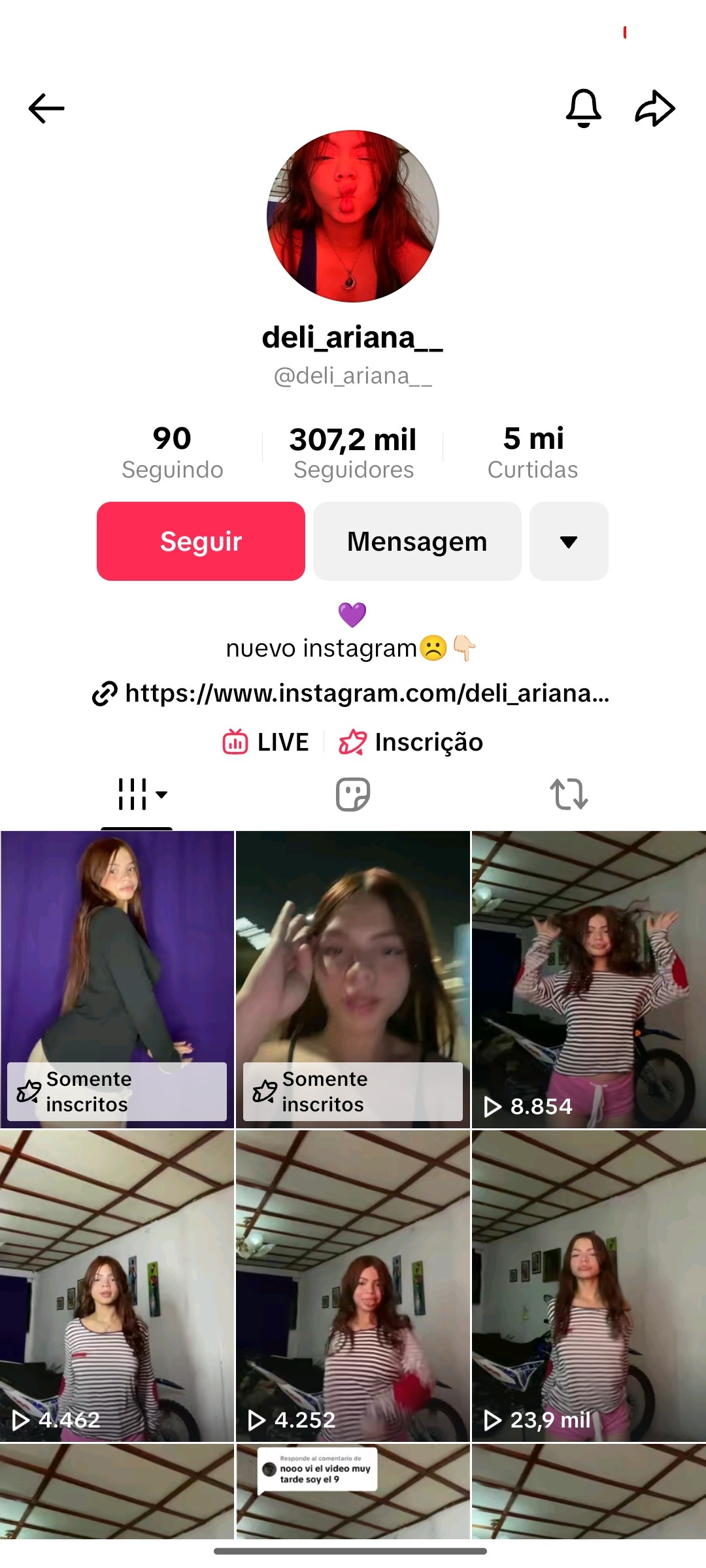Play the video with 23,9 mil views

(x=588, y=1286)
